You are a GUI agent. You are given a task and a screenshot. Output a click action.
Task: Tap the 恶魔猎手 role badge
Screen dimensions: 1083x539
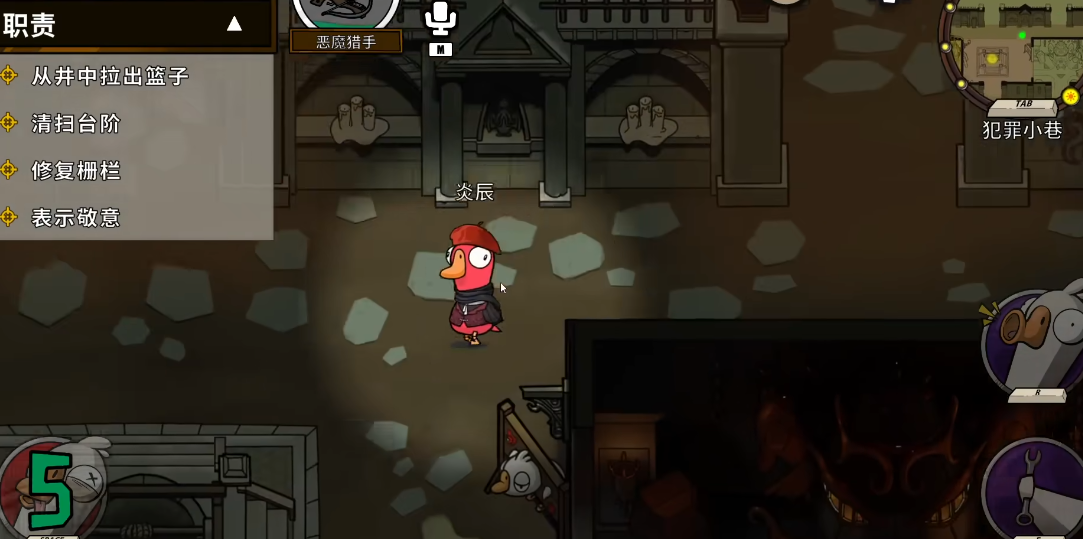coord(346,41)
